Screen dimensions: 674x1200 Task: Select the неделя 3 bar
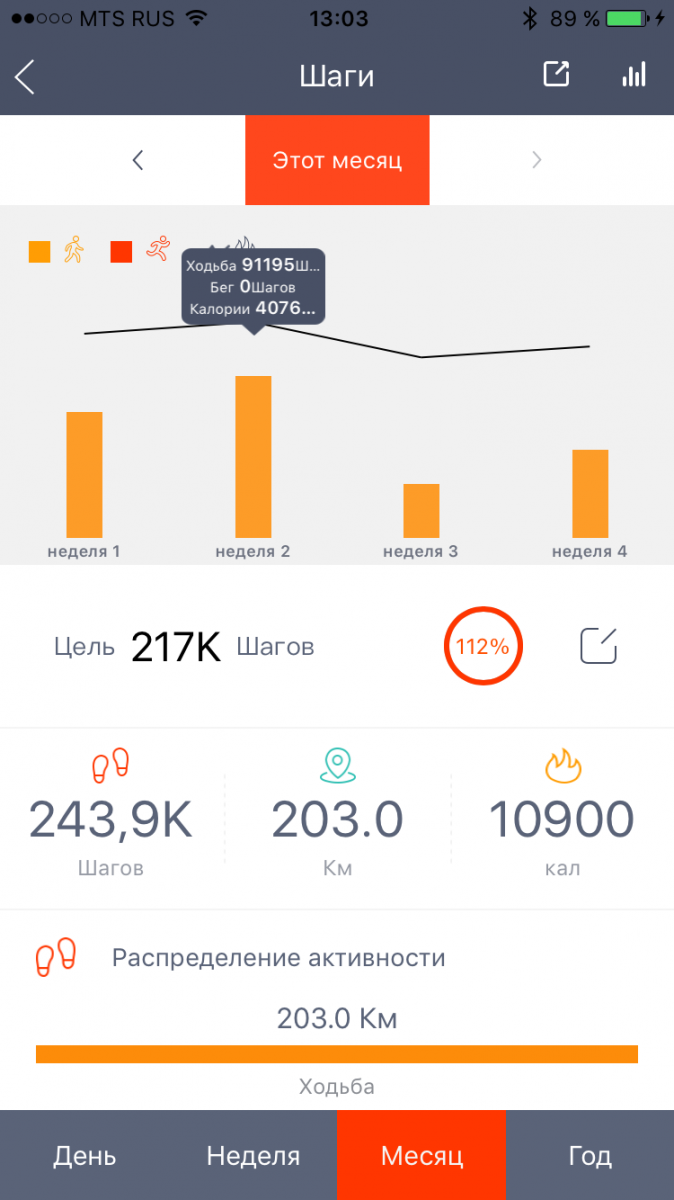coord(421,511)
